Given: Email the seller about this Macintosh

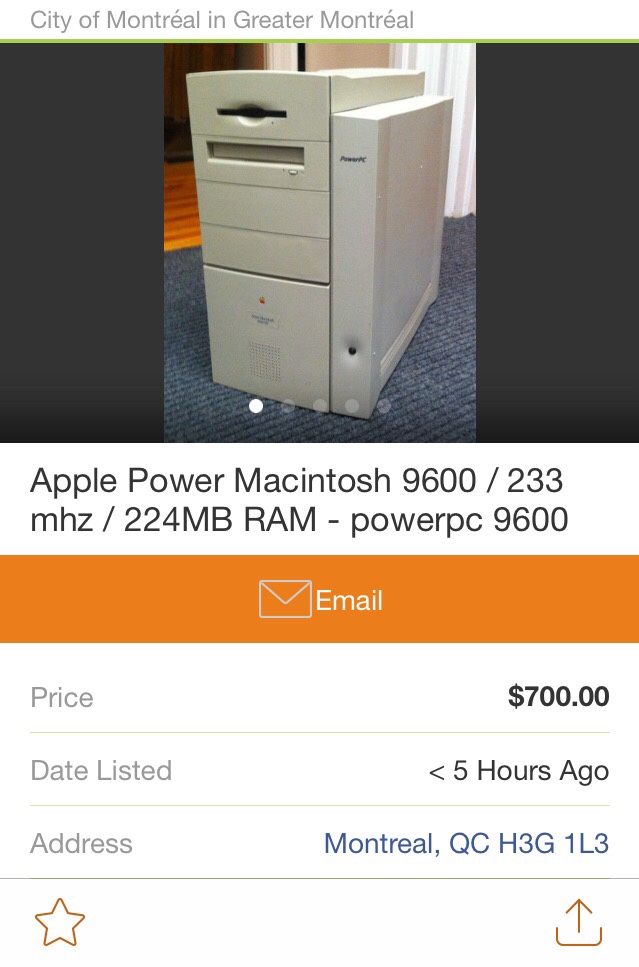Looking at the screenshot, I should pos(320,599).
